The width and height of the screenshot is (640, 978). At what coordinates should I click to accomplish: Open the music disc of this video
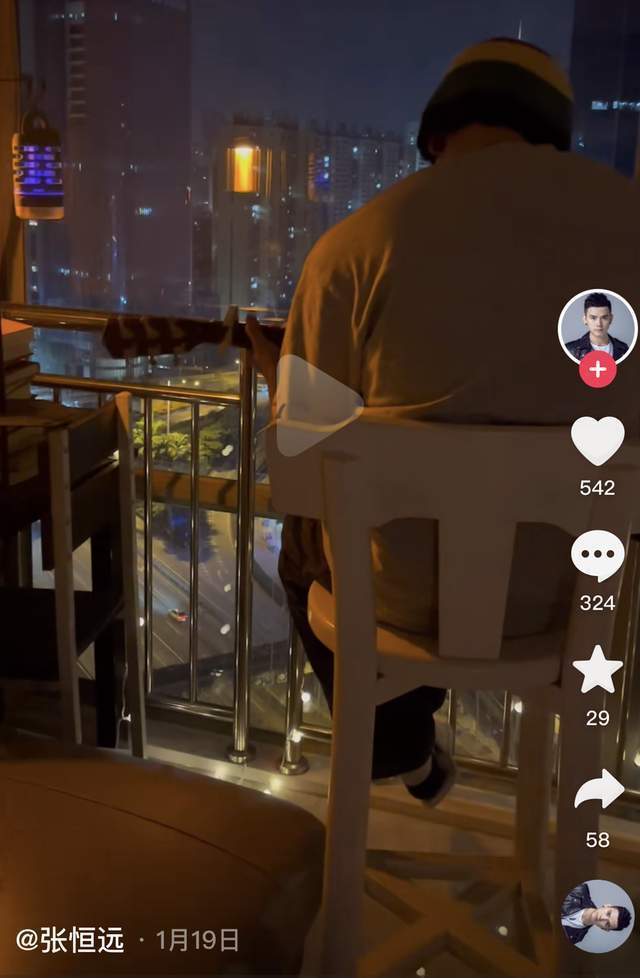[597, 916]
